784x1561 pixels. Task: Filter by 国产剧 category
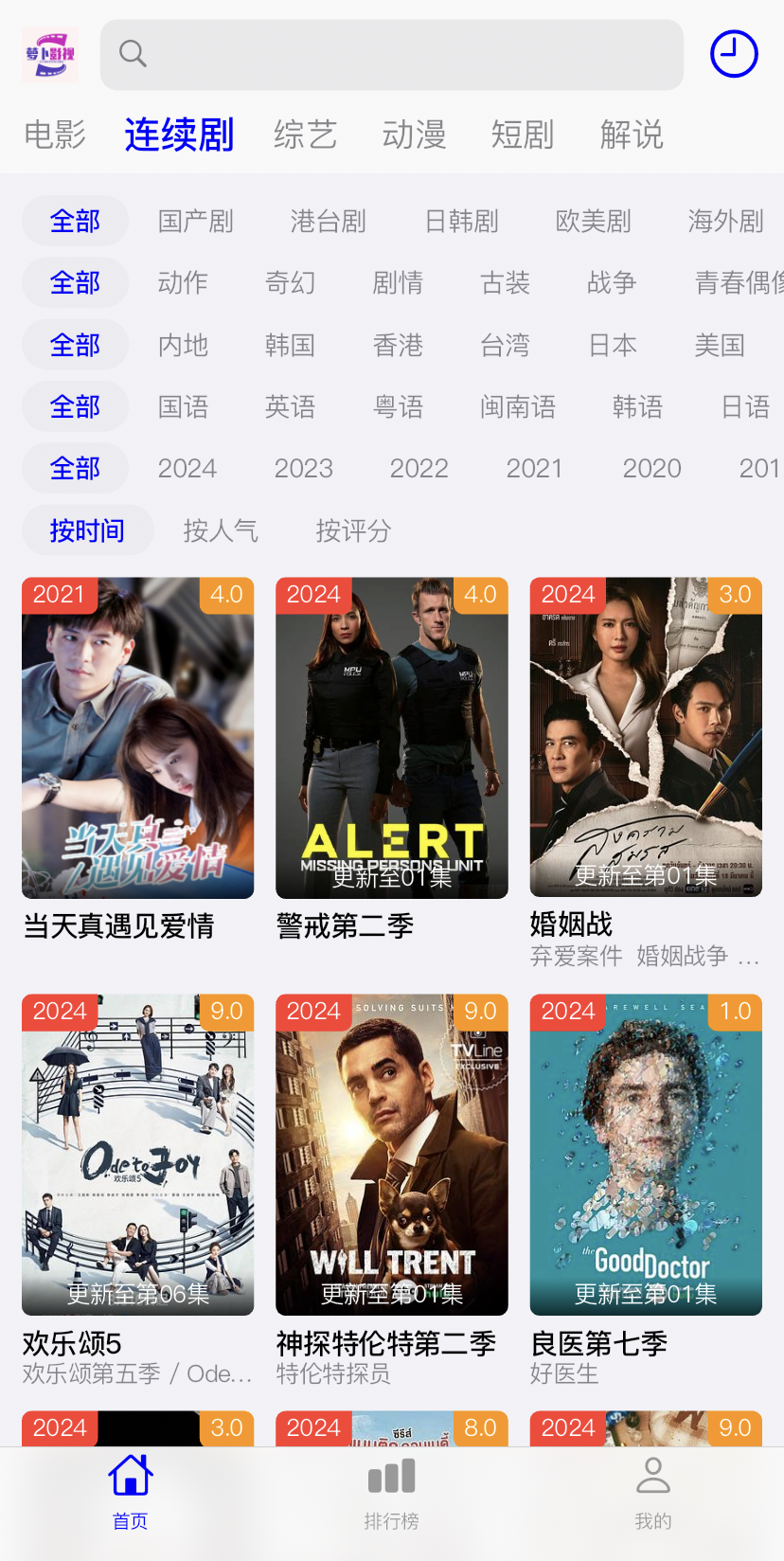[196, 221]
